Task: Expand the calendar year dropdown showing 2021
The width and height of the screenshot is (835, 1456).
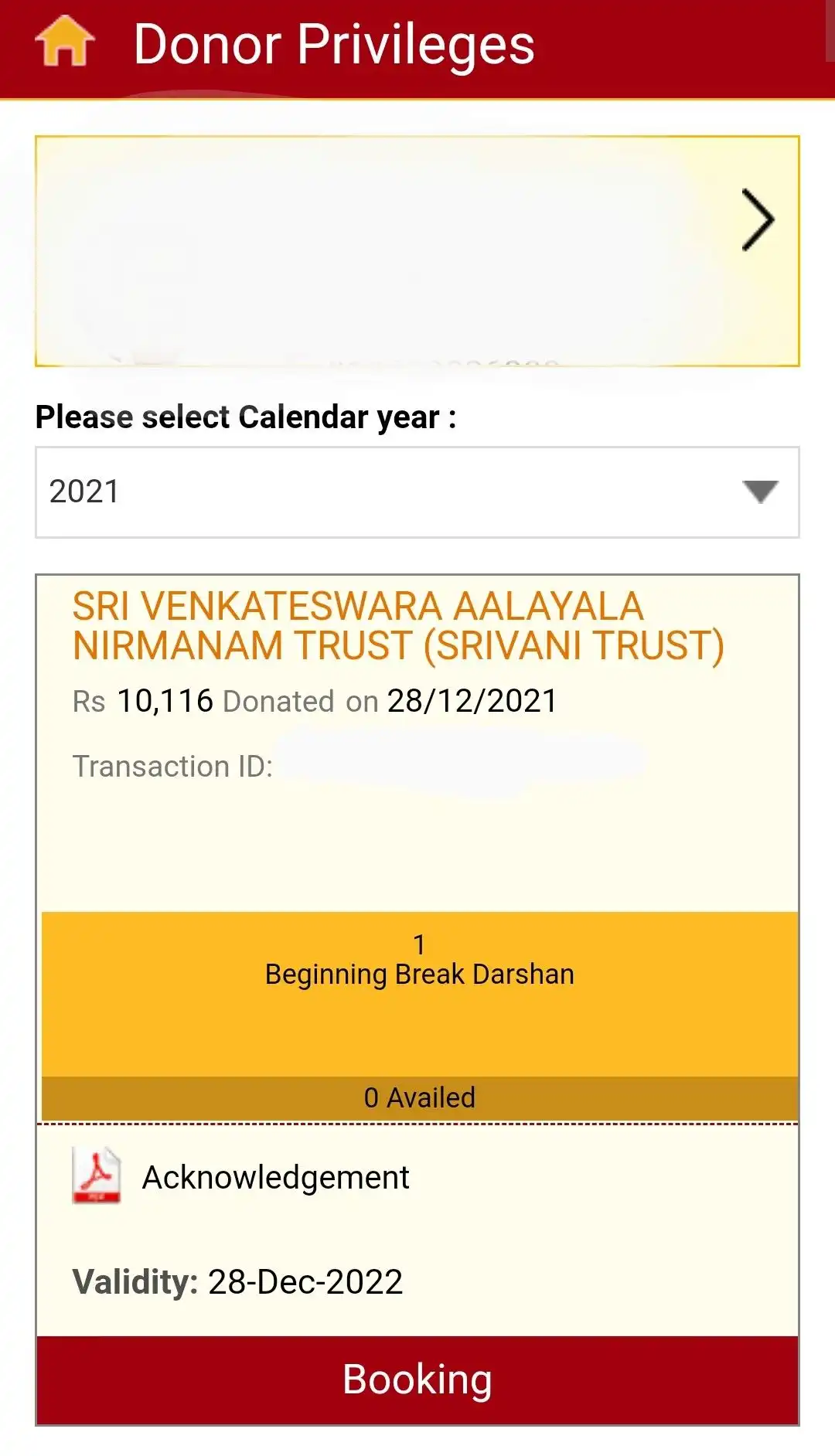Action: 417,492
